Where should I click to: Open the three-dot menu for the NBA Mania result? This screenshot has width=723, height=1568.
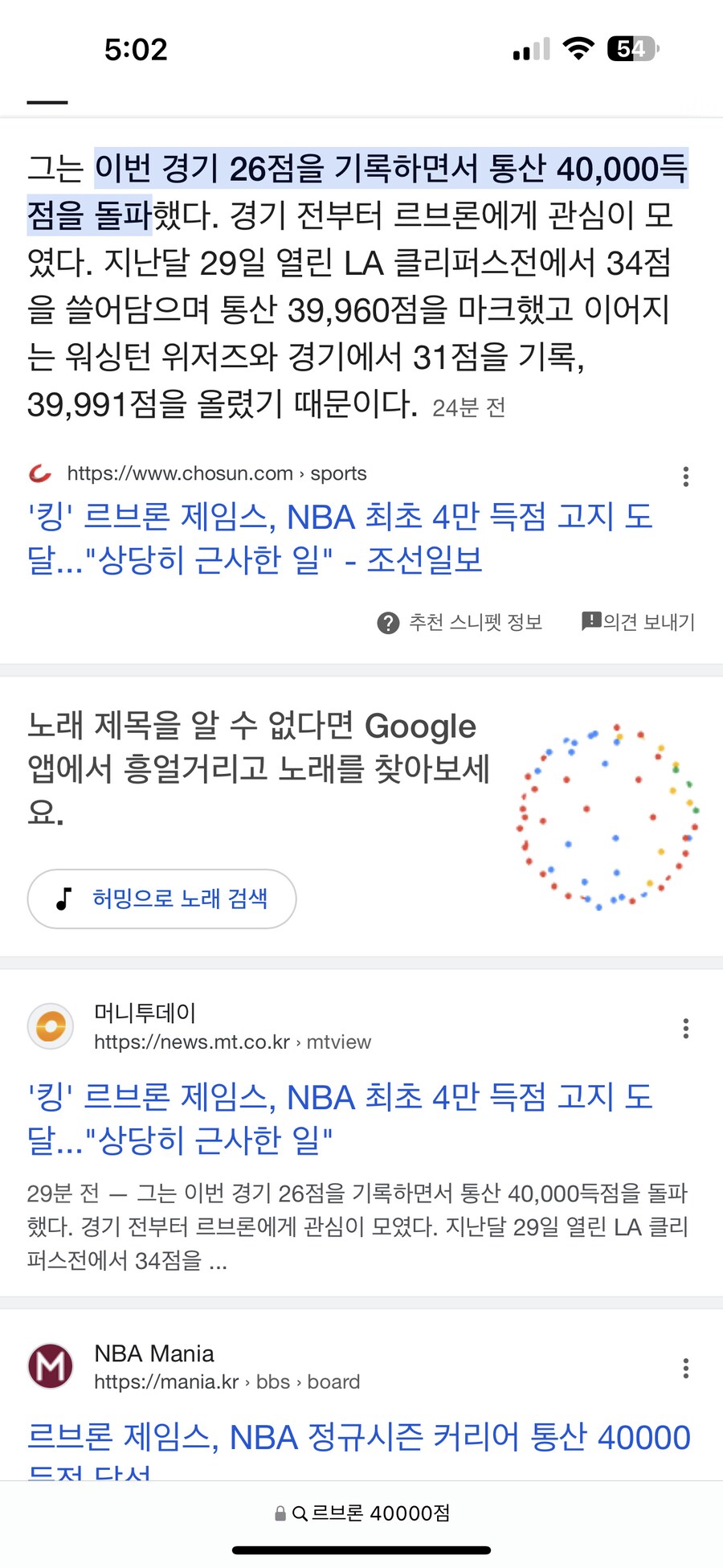click(x=686, y=1369)
